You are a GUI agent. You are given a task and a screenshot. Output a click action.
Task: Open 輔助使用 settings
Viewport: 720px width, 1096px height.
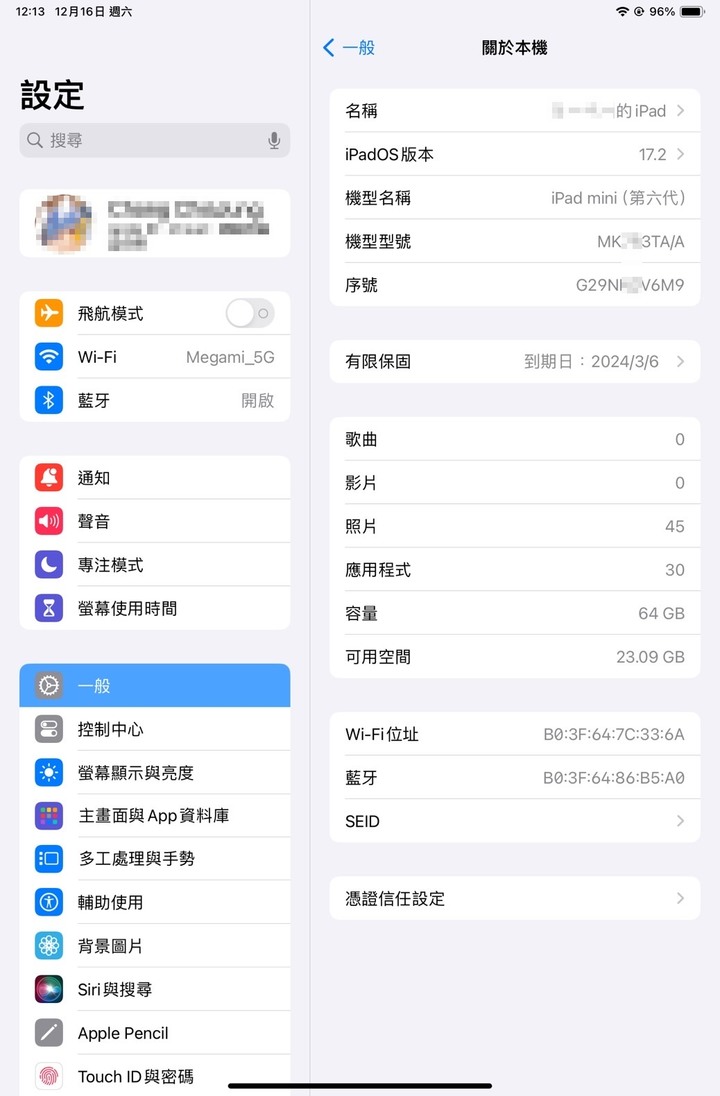[x=154, y=902]
